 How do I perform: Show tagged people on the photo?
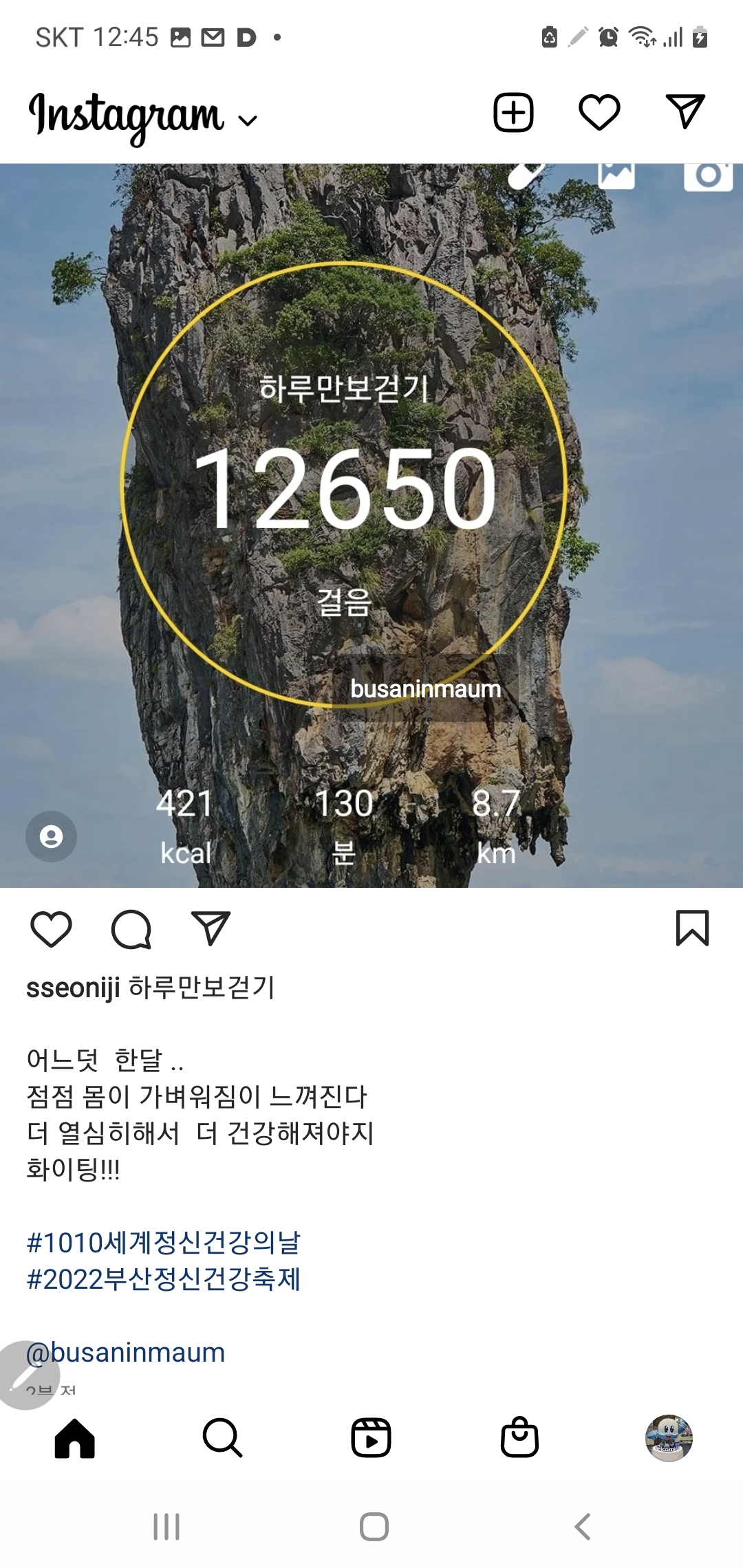[51, 836]
